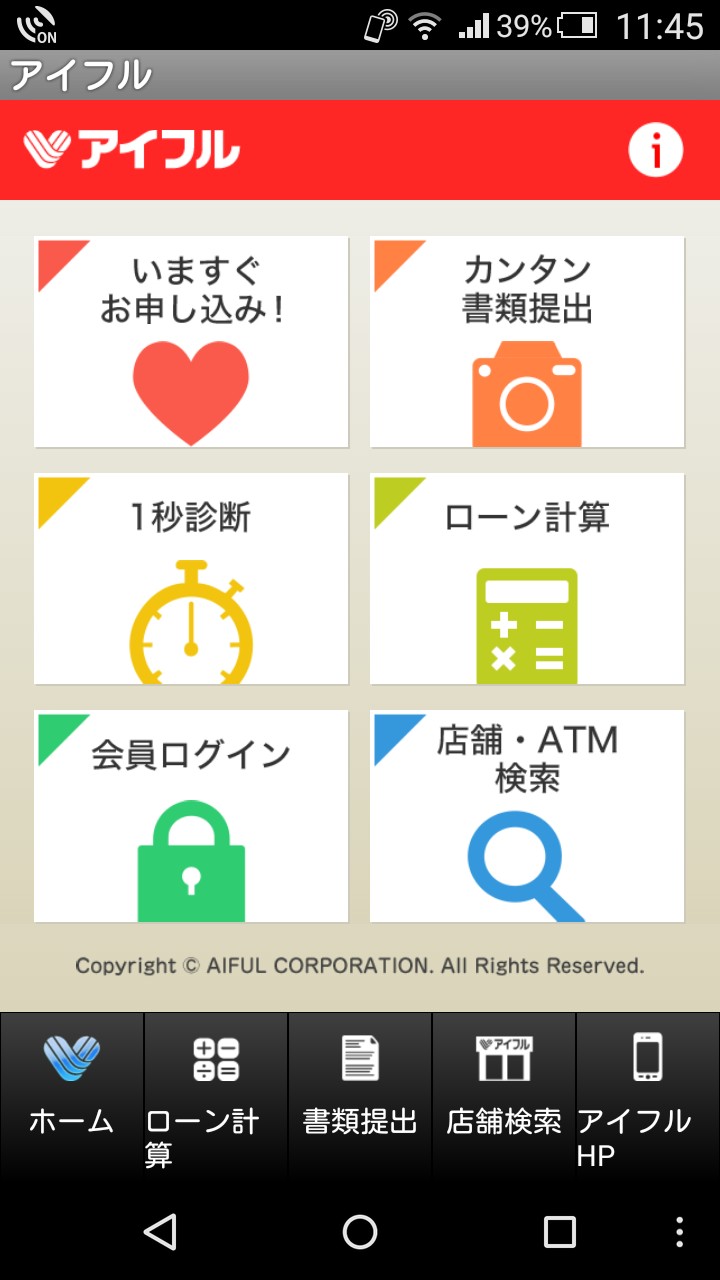Tap the system back button
This screenshot has width=720, height=1280.
tap(160, 1232)
